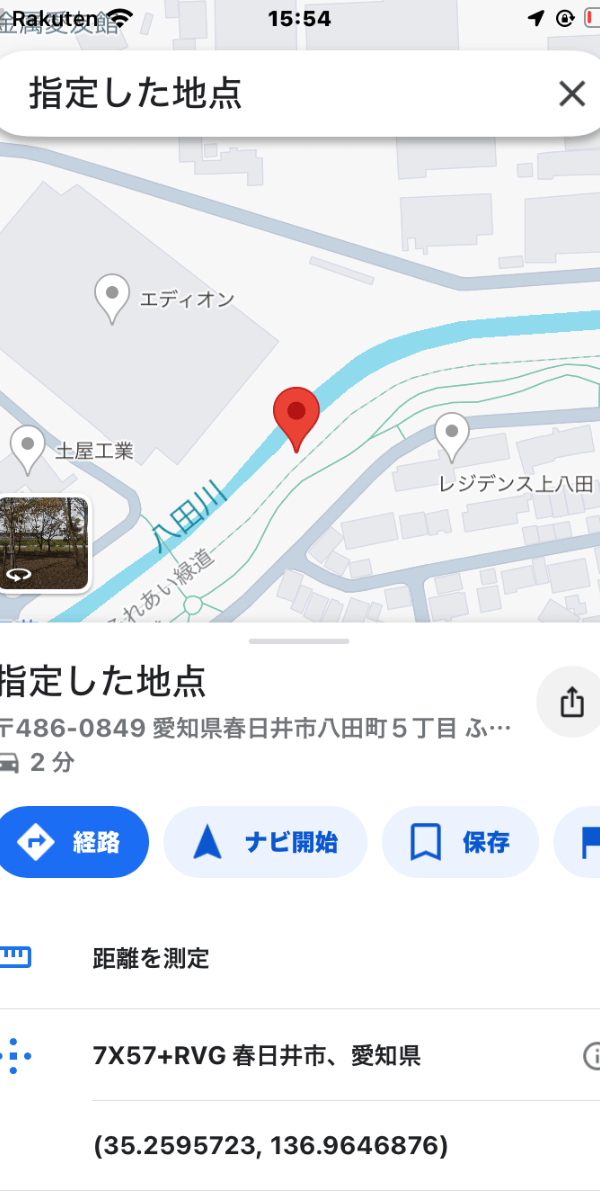
Task: Expand the place sheet using the handle
Action: tap(300, 641)
